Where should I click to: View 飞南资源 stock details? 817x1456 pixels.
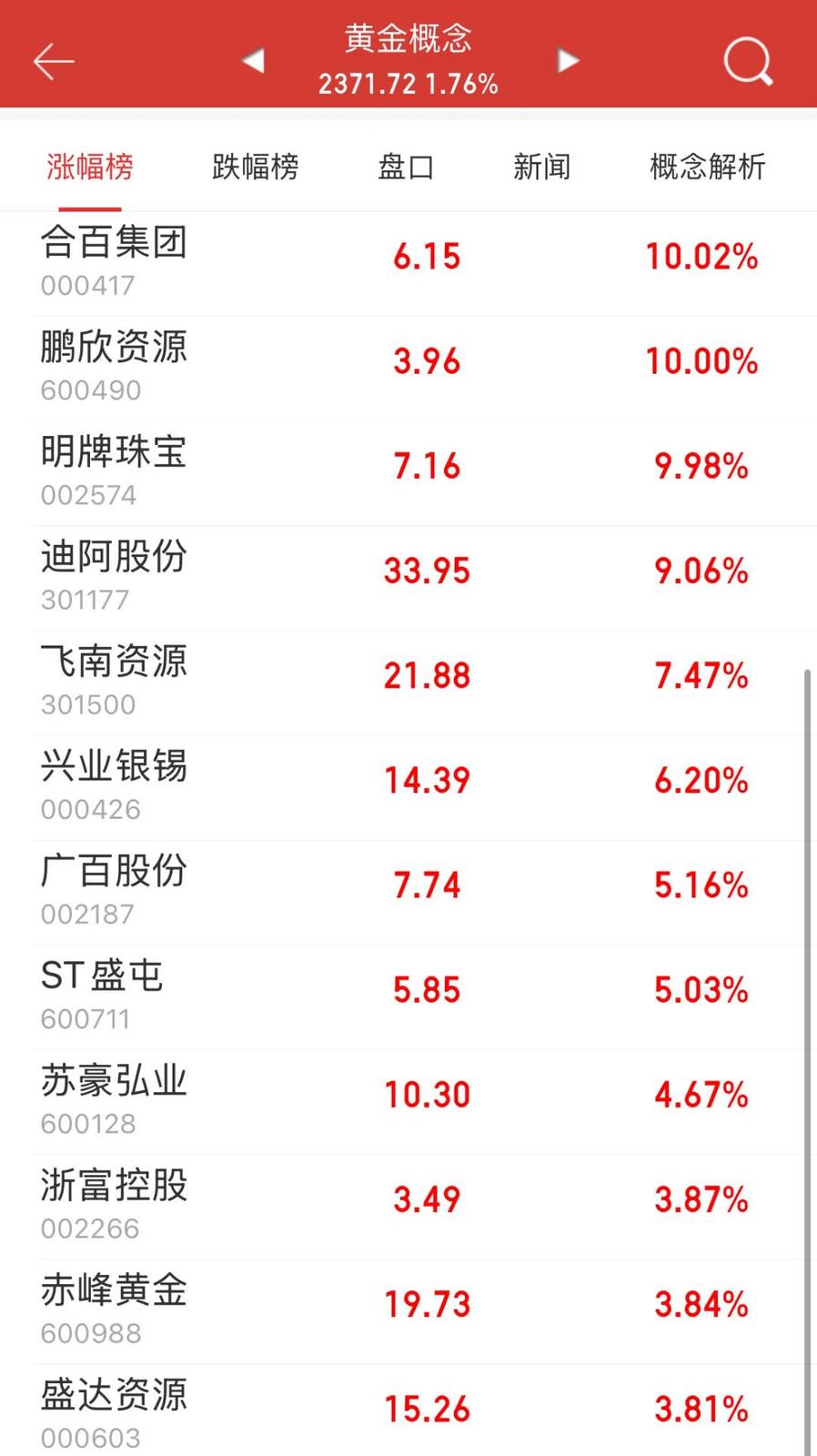[x=408, y=682]
